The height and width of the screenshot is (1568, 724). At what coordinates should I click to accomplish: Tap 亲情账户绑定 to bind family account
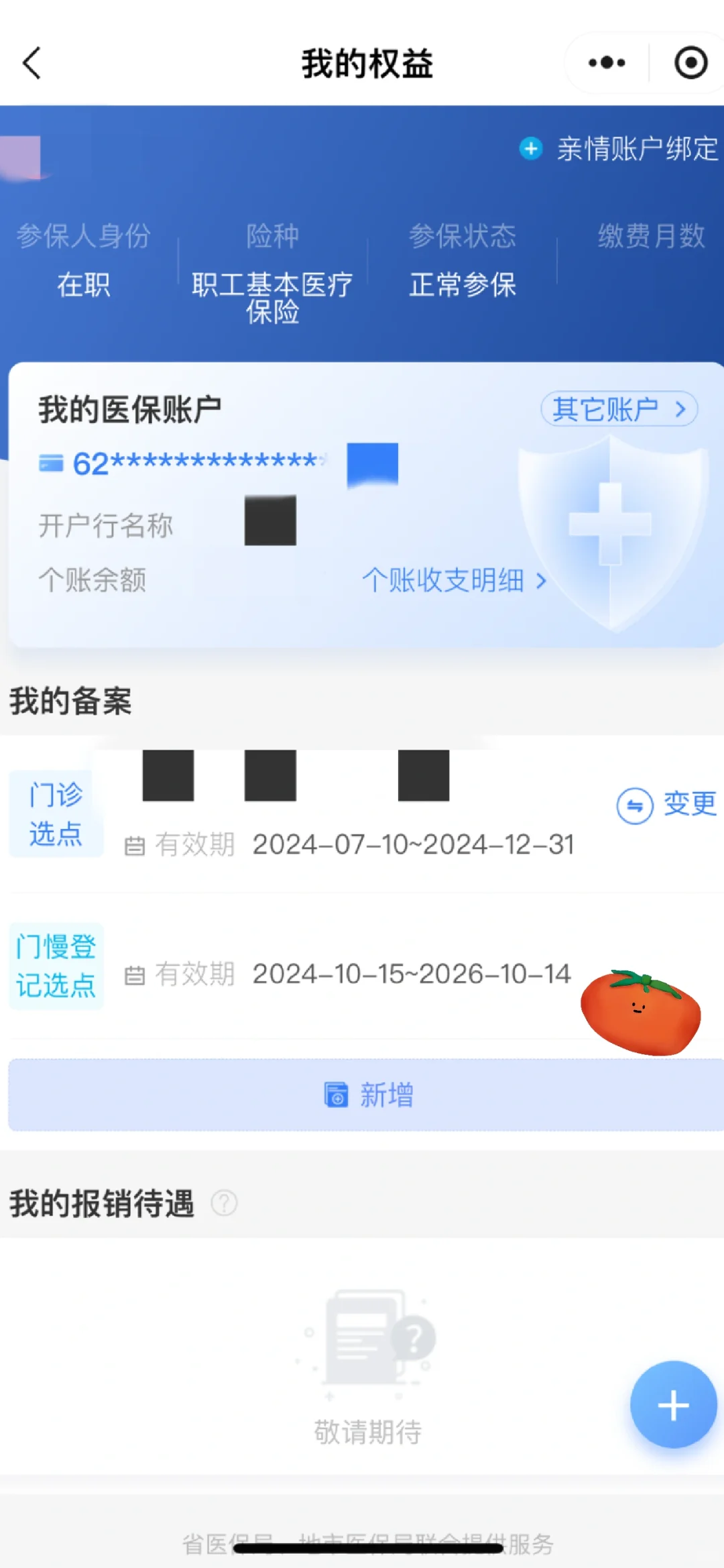coord(636,150)
